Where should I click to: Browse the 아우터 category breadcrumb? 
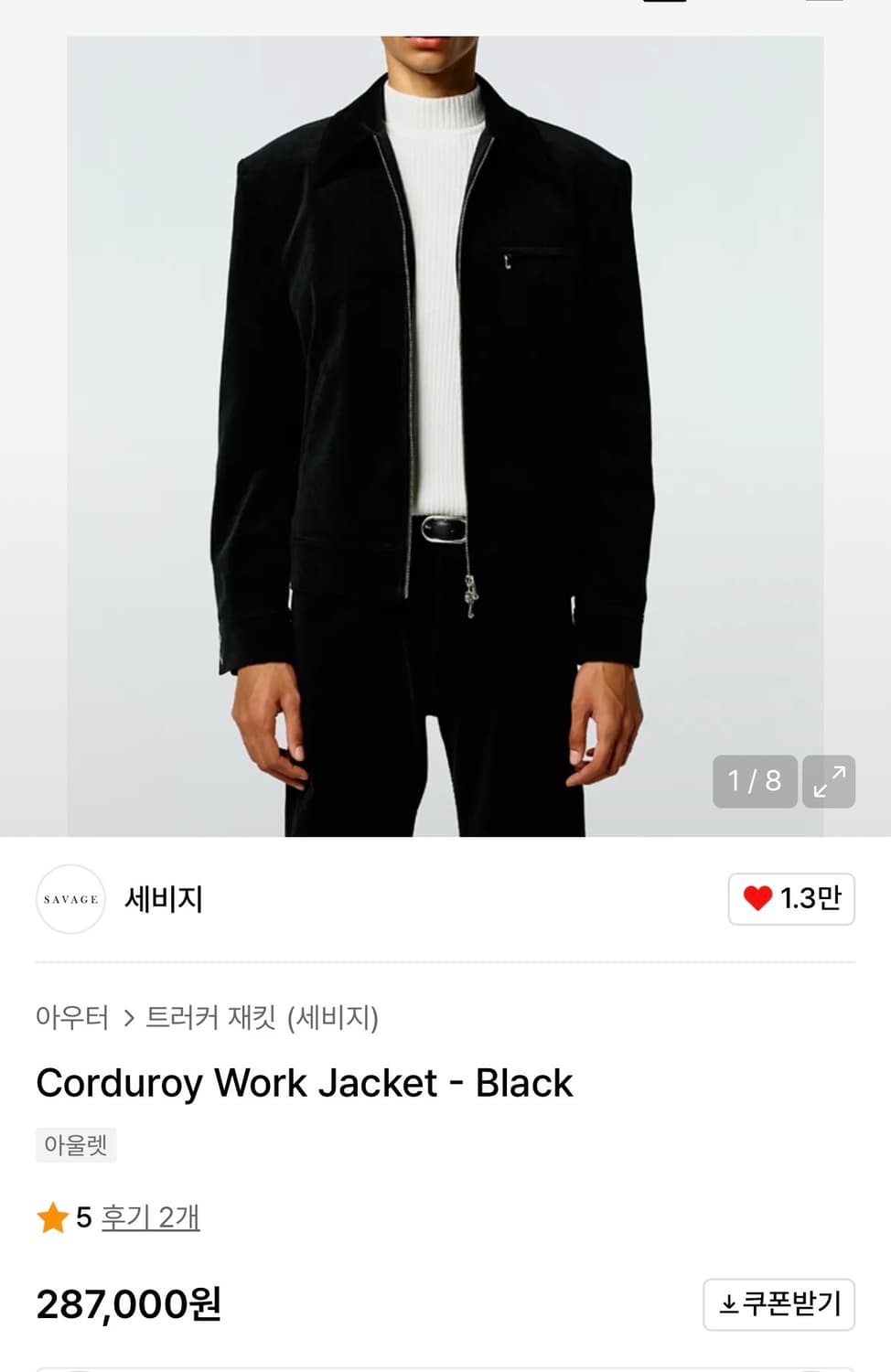70,1017
